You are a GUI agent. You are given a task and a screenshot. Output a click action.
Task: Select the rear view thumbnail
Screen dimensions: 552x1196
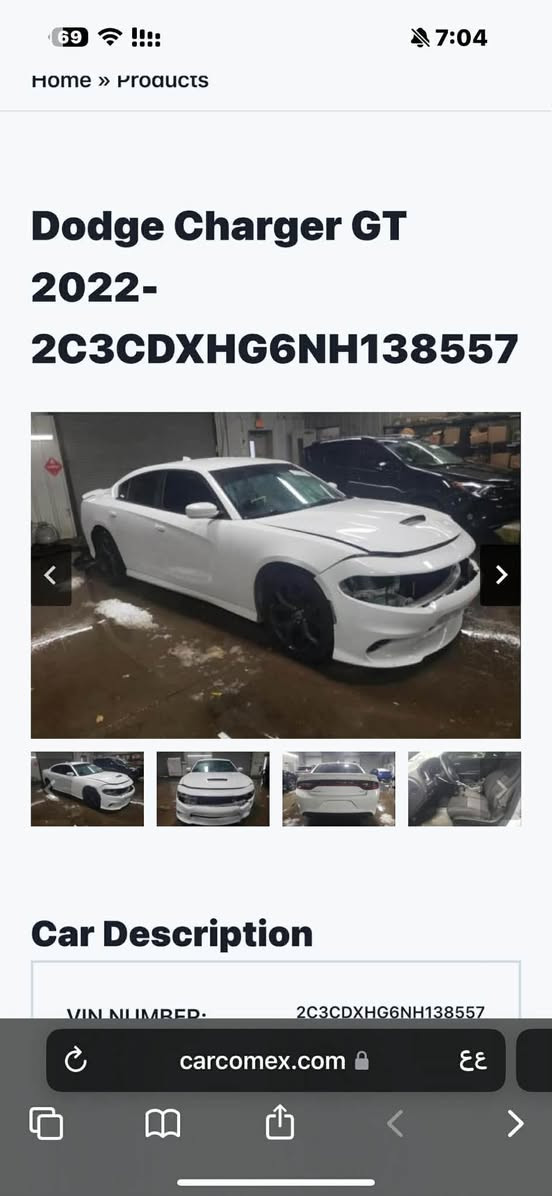[x=339, y=789]
